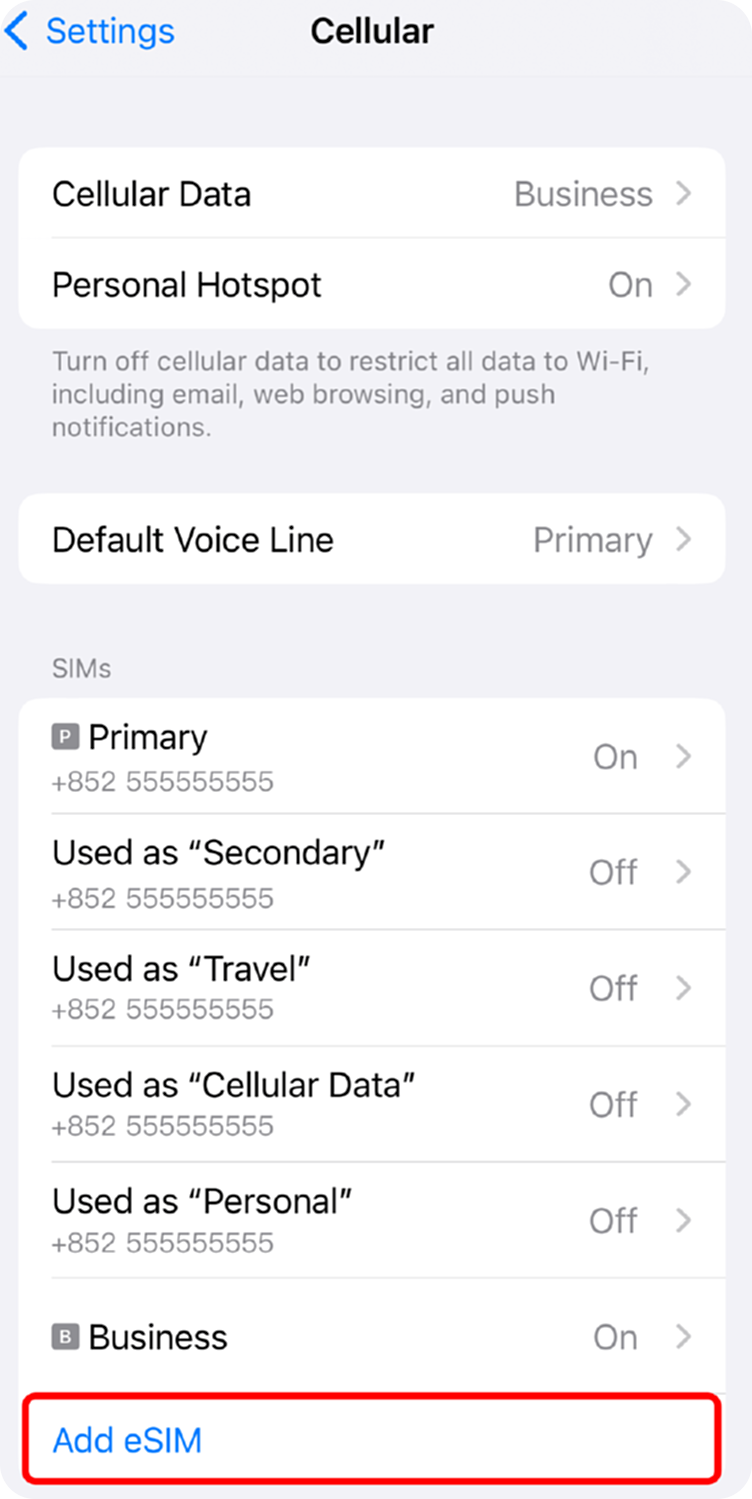
Task: Open the Business SIM details
Action: tap(371, 1337)
